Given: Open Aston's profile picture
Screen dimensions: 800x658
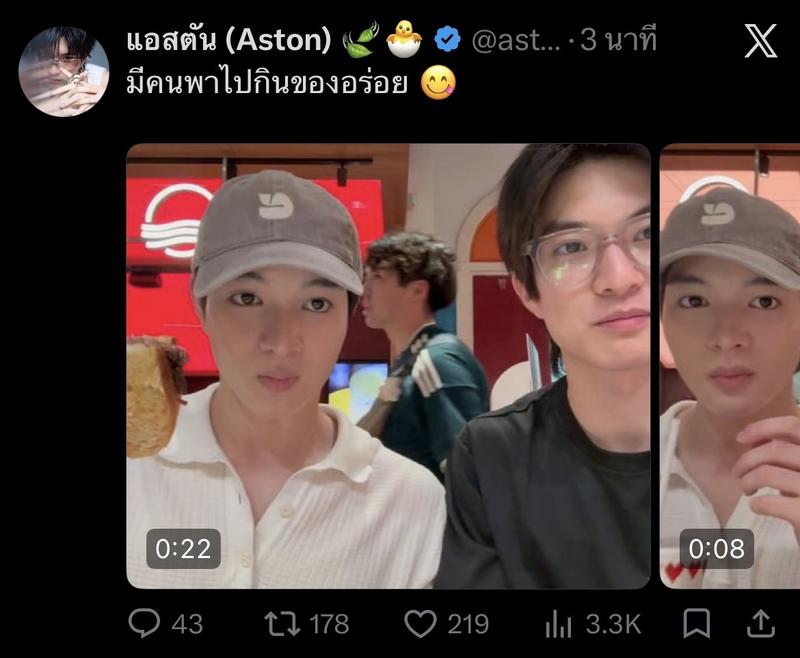Looking at the screenshot, I should coord(64,71).
